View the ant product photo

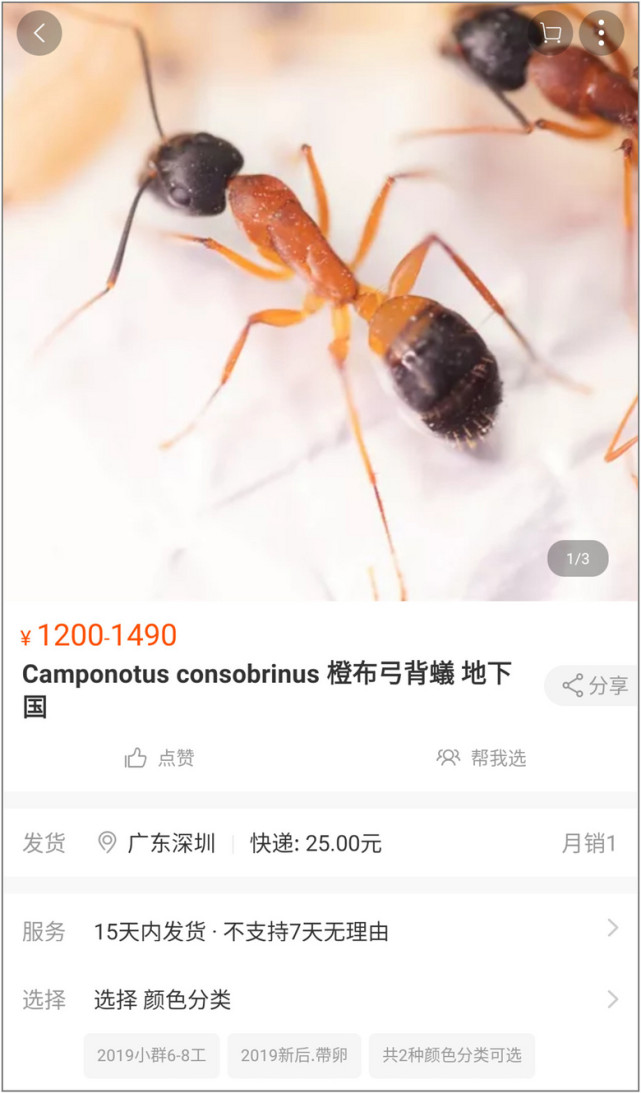320,300
